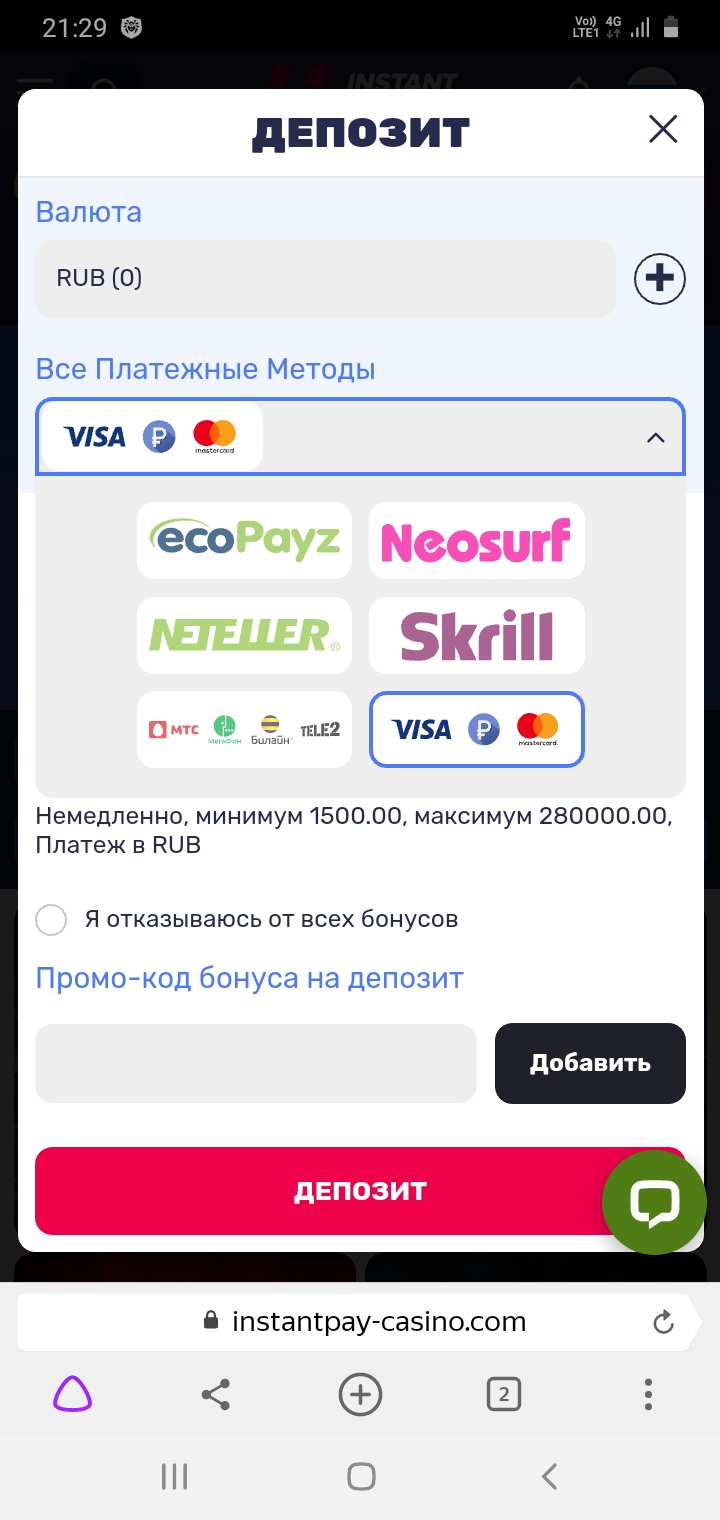
Task: Go back using system navigation
Action: 548,1476
